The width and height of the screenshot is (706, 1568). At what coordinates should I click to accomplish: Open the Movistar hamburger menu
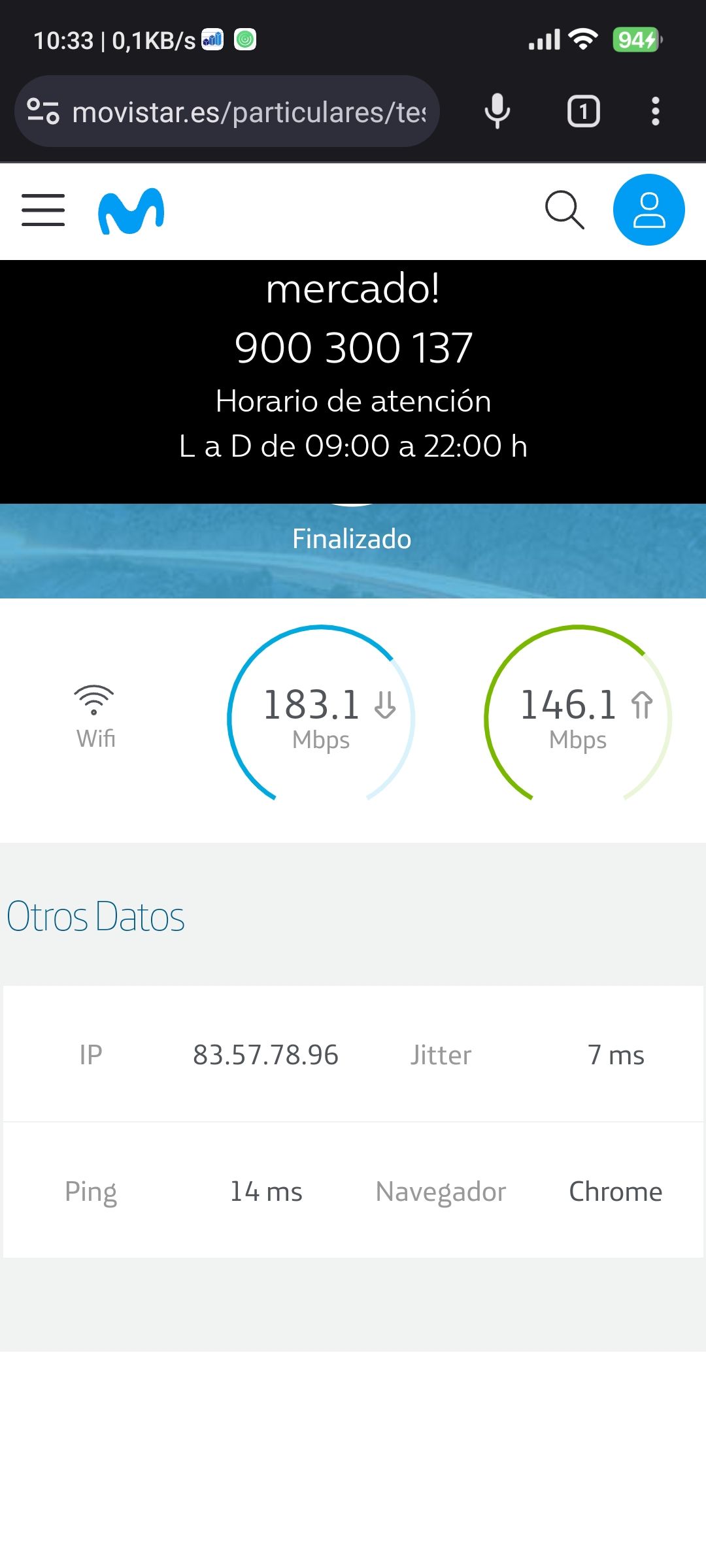[x=42, y=210]
